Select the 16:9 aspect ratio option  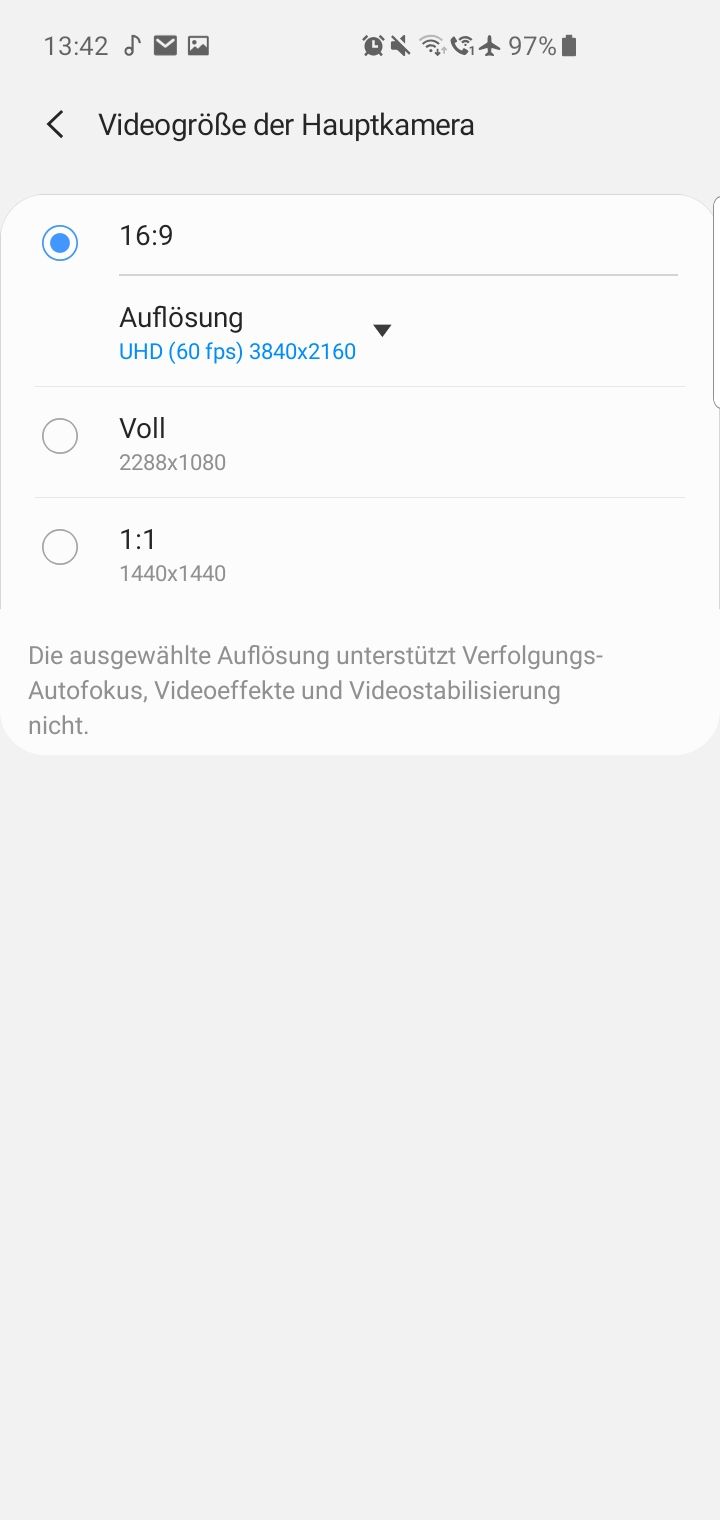(60, 243)
